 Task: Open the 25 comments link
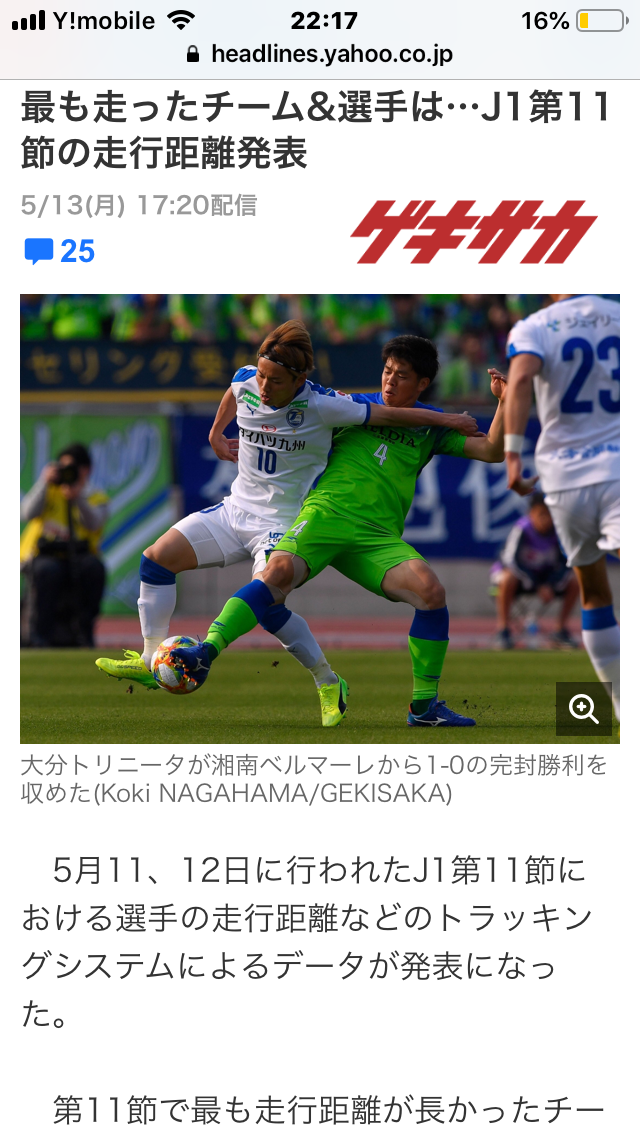[60, 251]
